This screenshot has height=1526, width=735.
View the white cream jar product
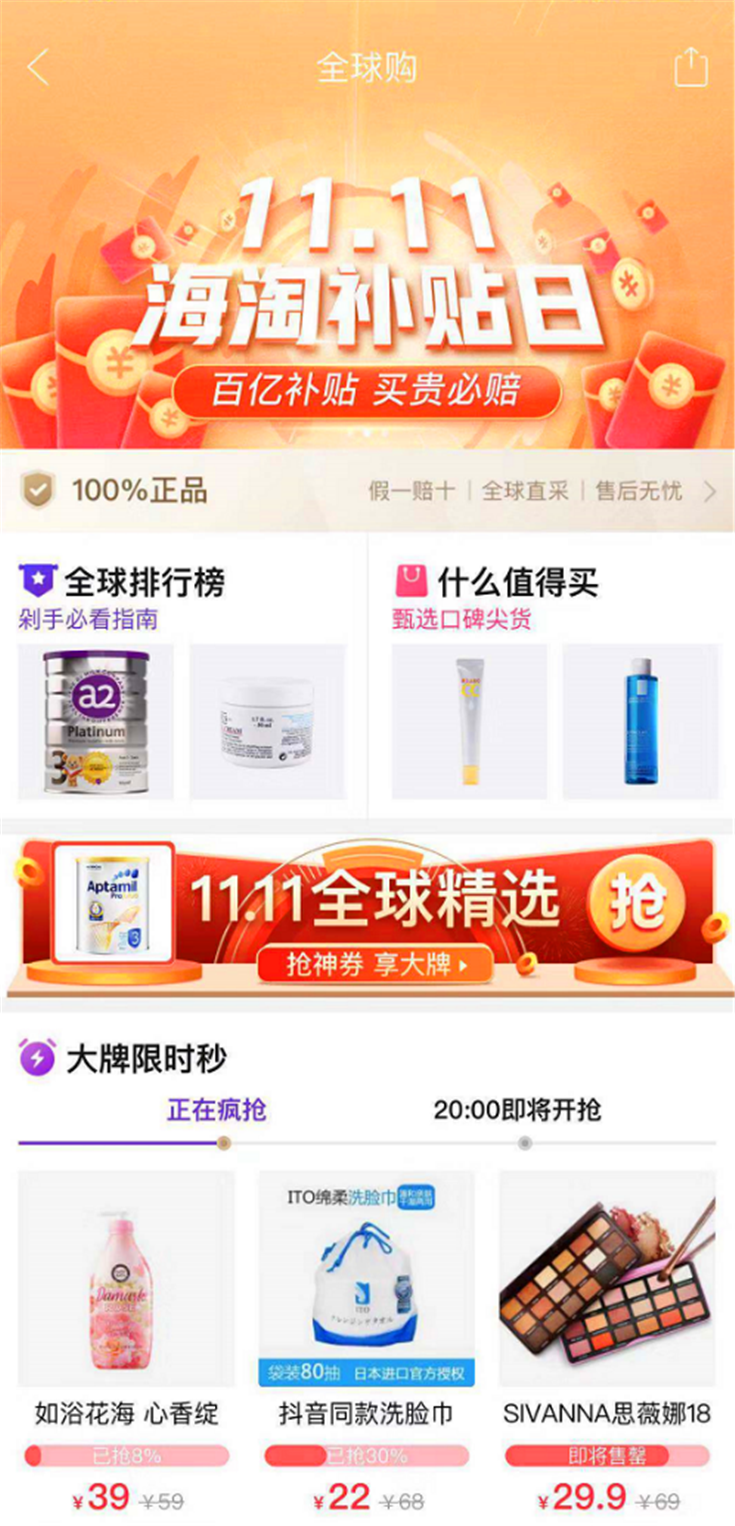pyautogui.click(x=267, y=722)
